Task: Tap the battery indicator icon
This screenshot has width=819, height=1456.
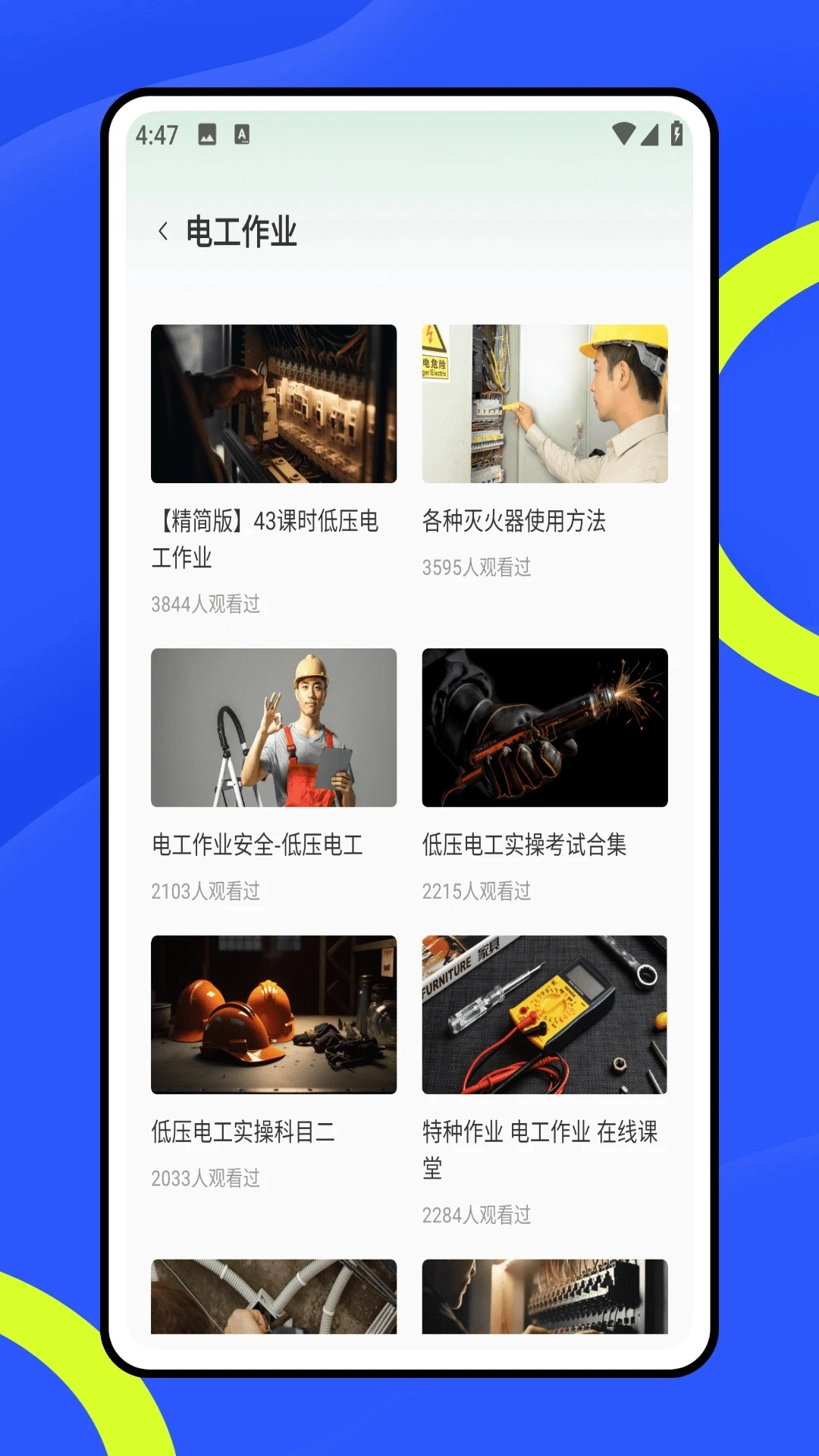Action: point(677,133)
